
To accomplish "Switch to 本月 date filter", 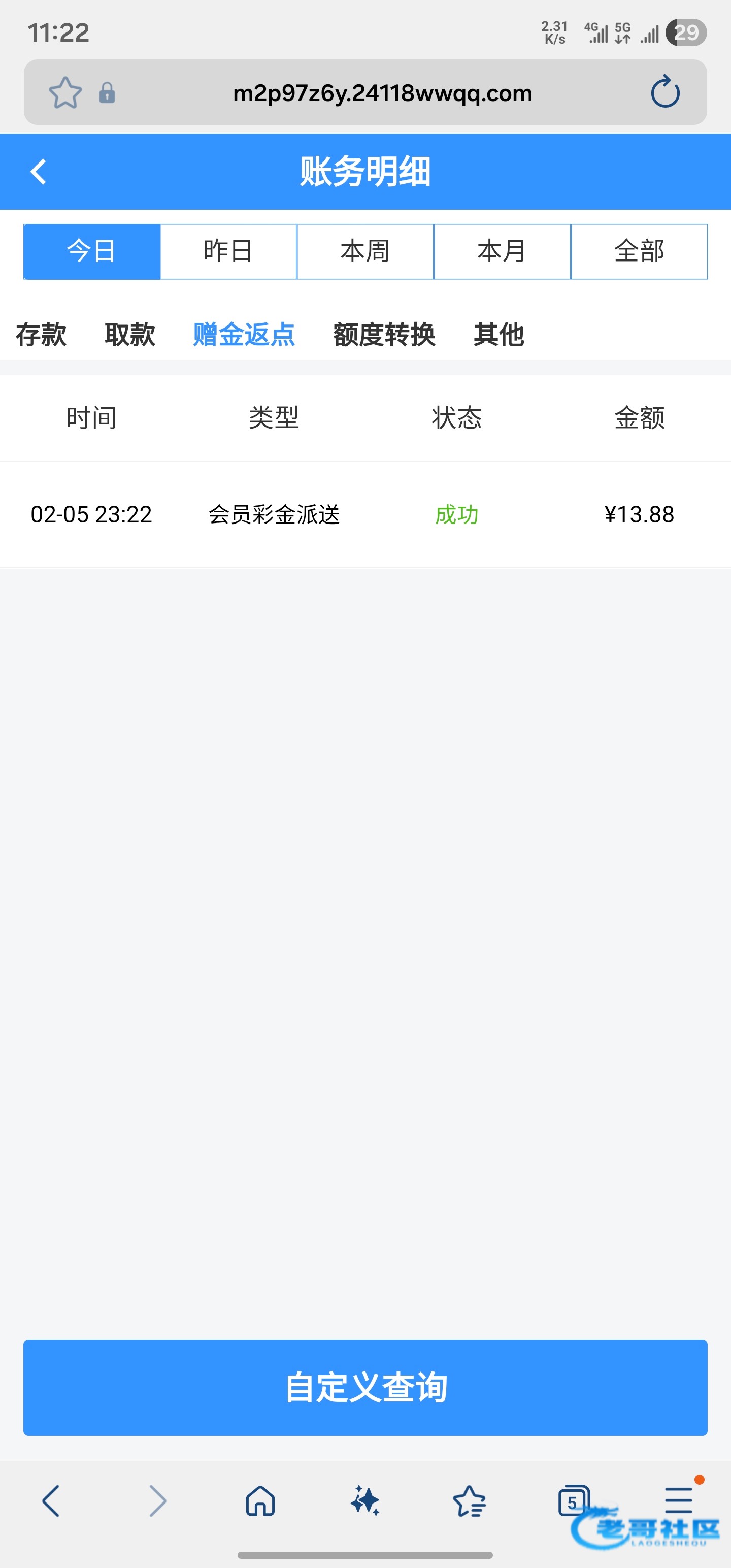I will (502, 251).
